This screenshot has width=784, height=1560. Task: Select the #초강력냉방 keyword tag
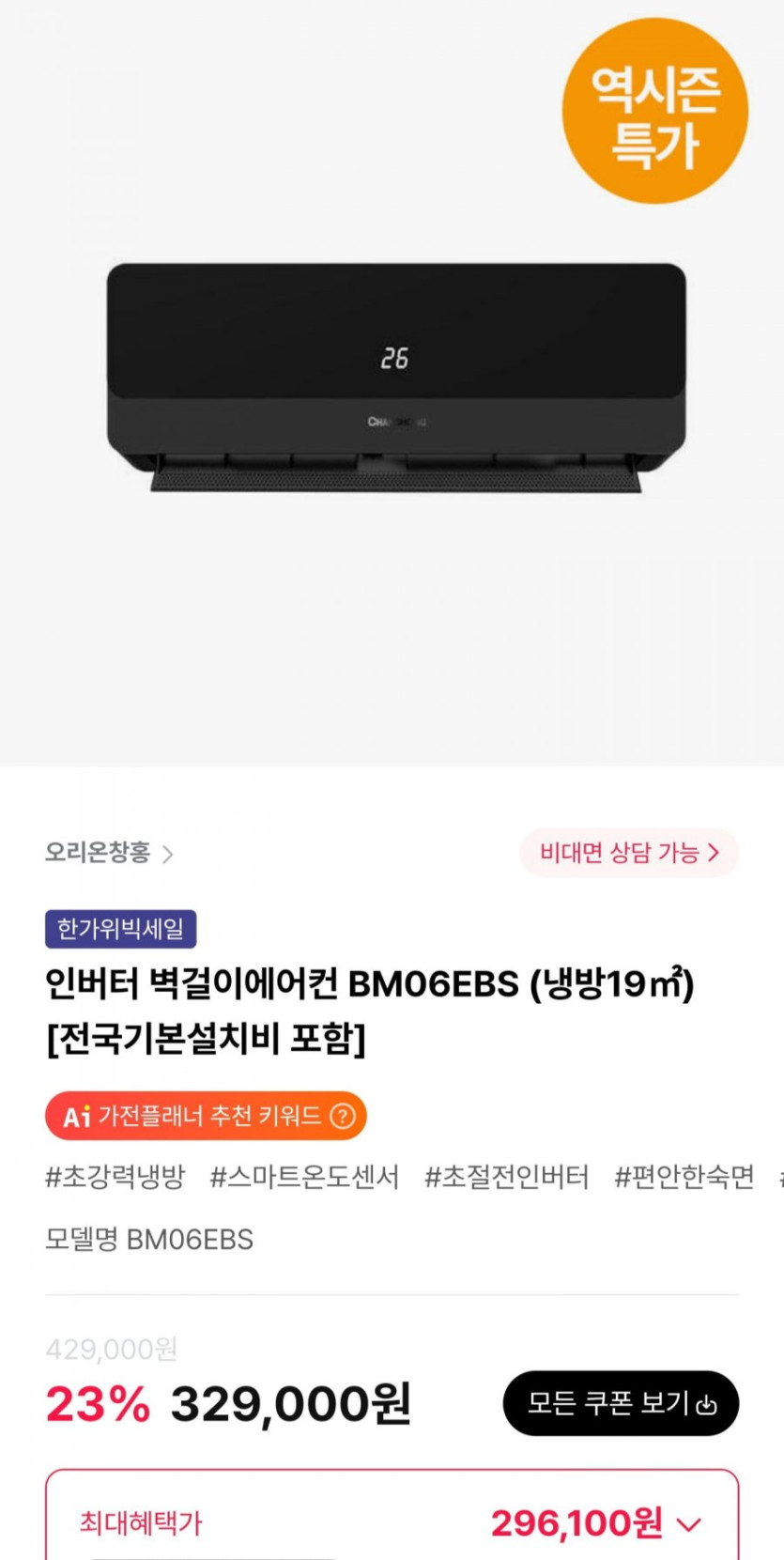115,1177
